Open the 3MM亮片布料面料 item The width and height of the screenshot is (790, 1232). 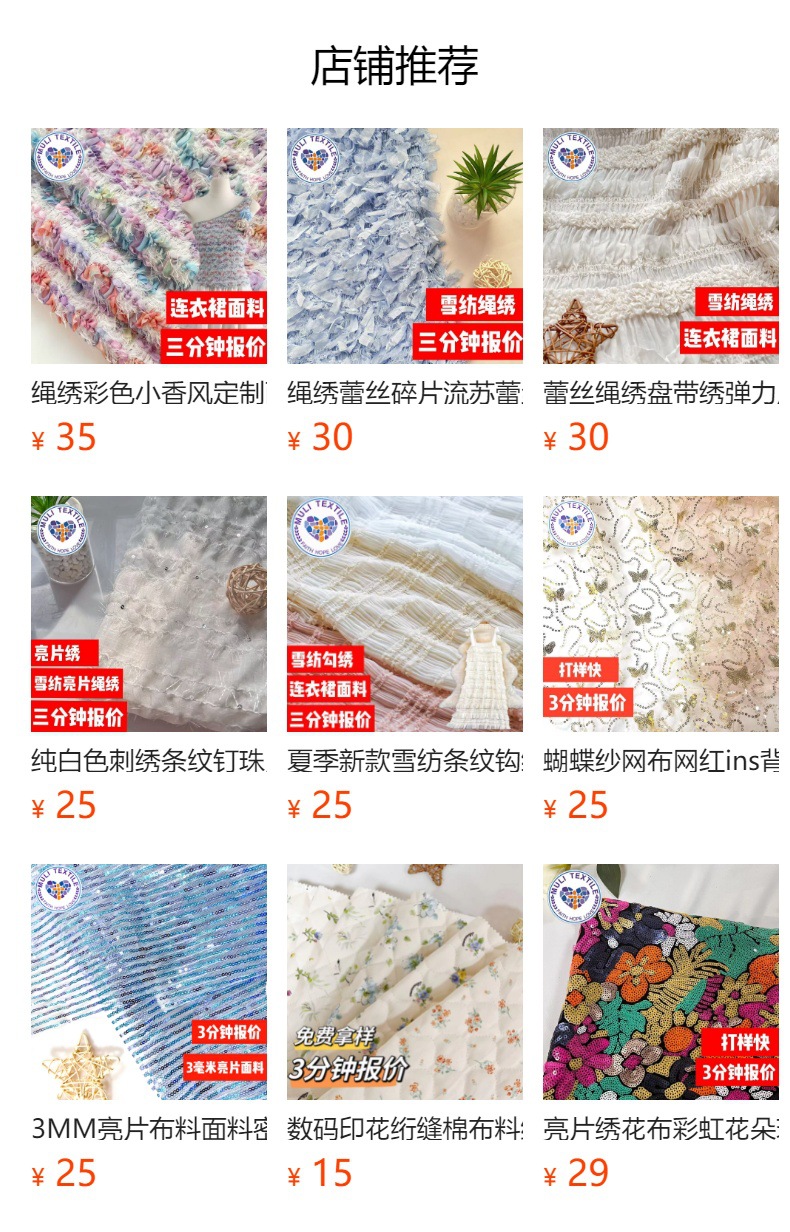[x=148, y=982]
